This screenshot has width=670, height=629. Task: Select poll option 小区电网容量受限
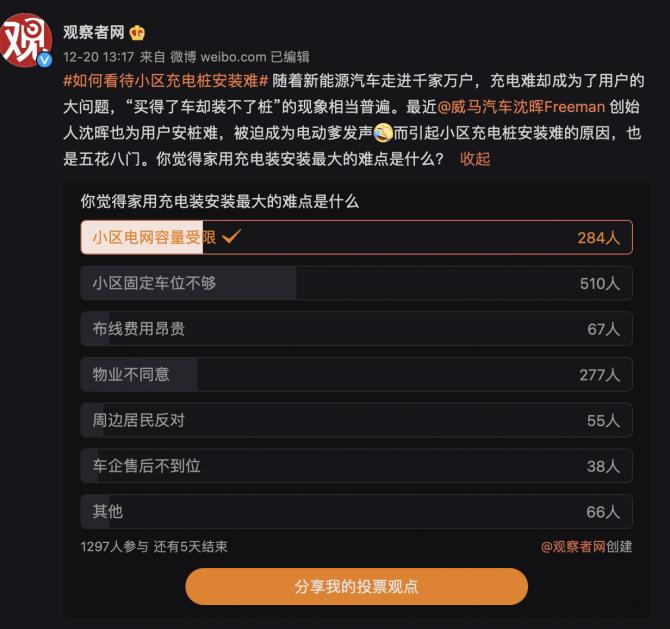(x=356, y=237)
